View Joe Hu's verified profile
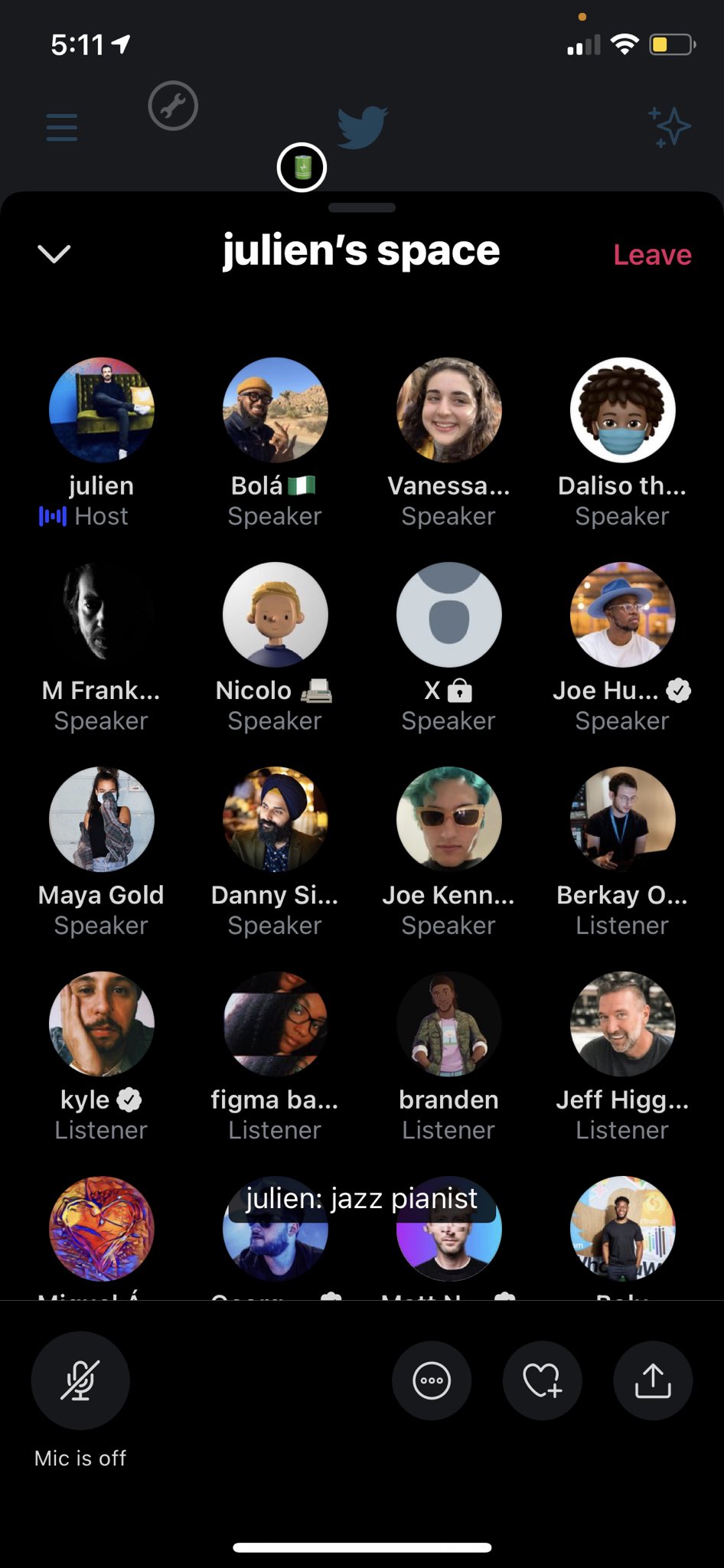 [x=623, y=614]
